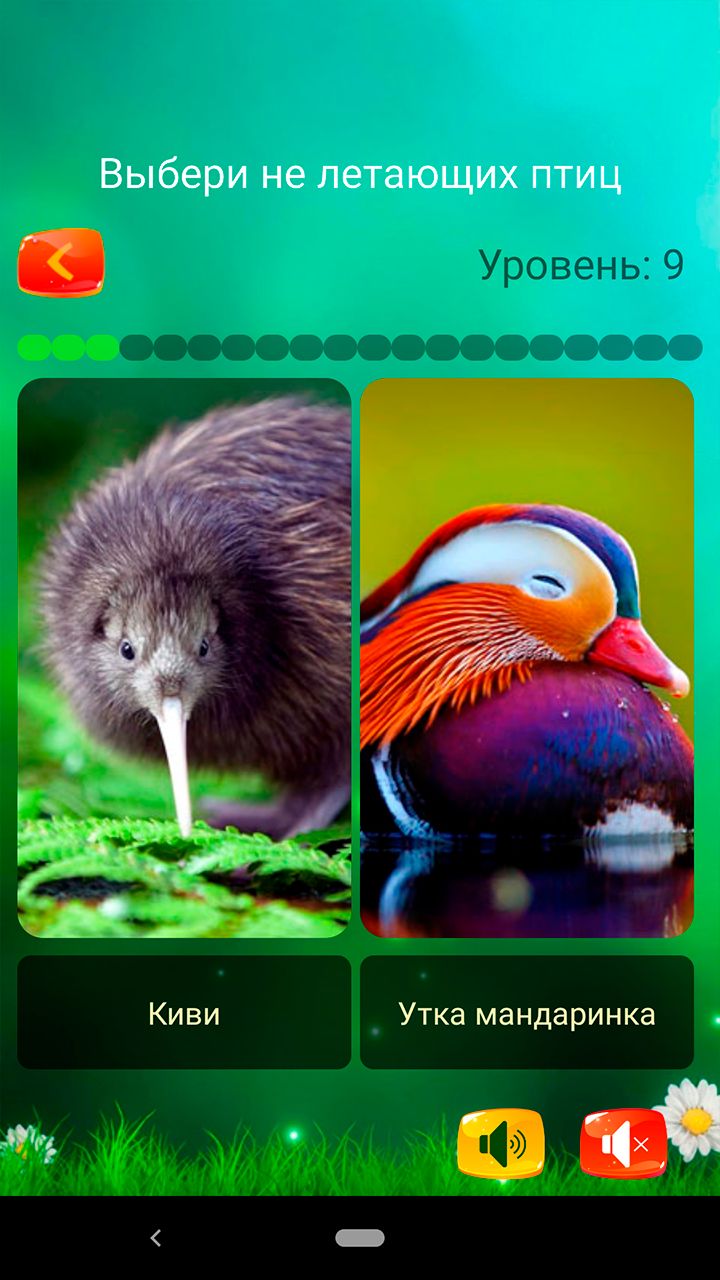
Task: Select the kiwi bird picture
Action: [184, 657]
